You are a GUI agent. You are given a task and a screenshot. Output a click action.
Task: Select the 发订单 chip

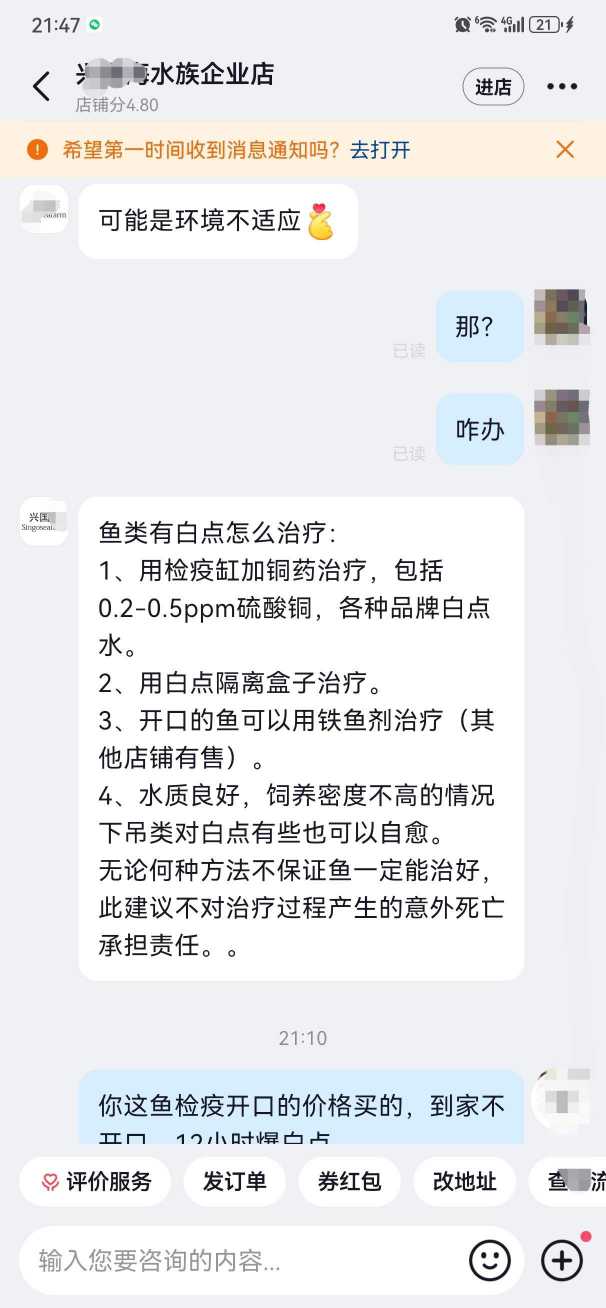click(235, 1181)
